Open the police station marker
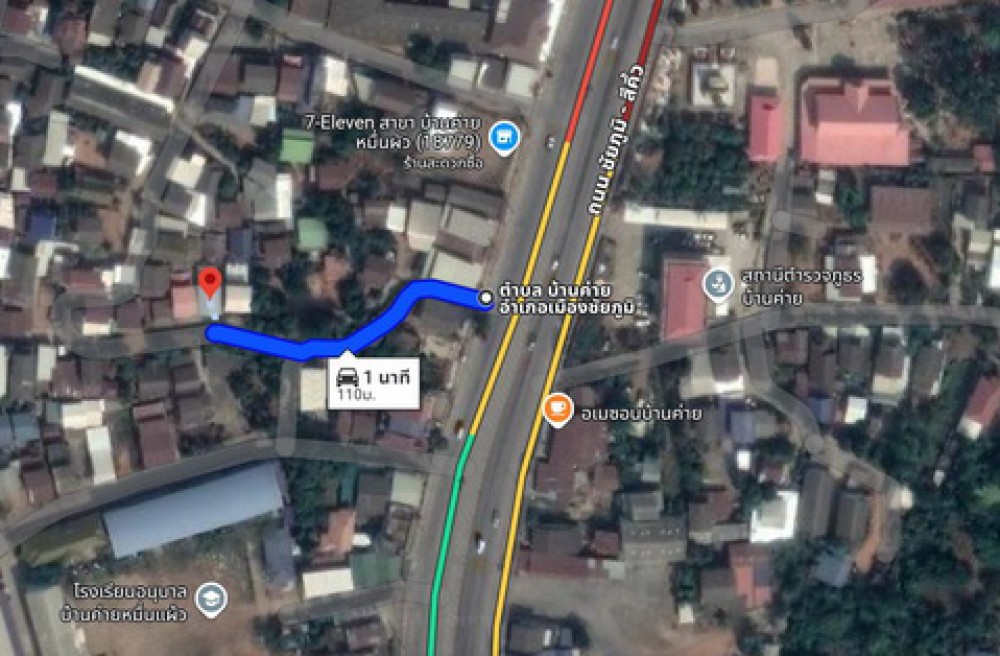 [x=718, y=285]
